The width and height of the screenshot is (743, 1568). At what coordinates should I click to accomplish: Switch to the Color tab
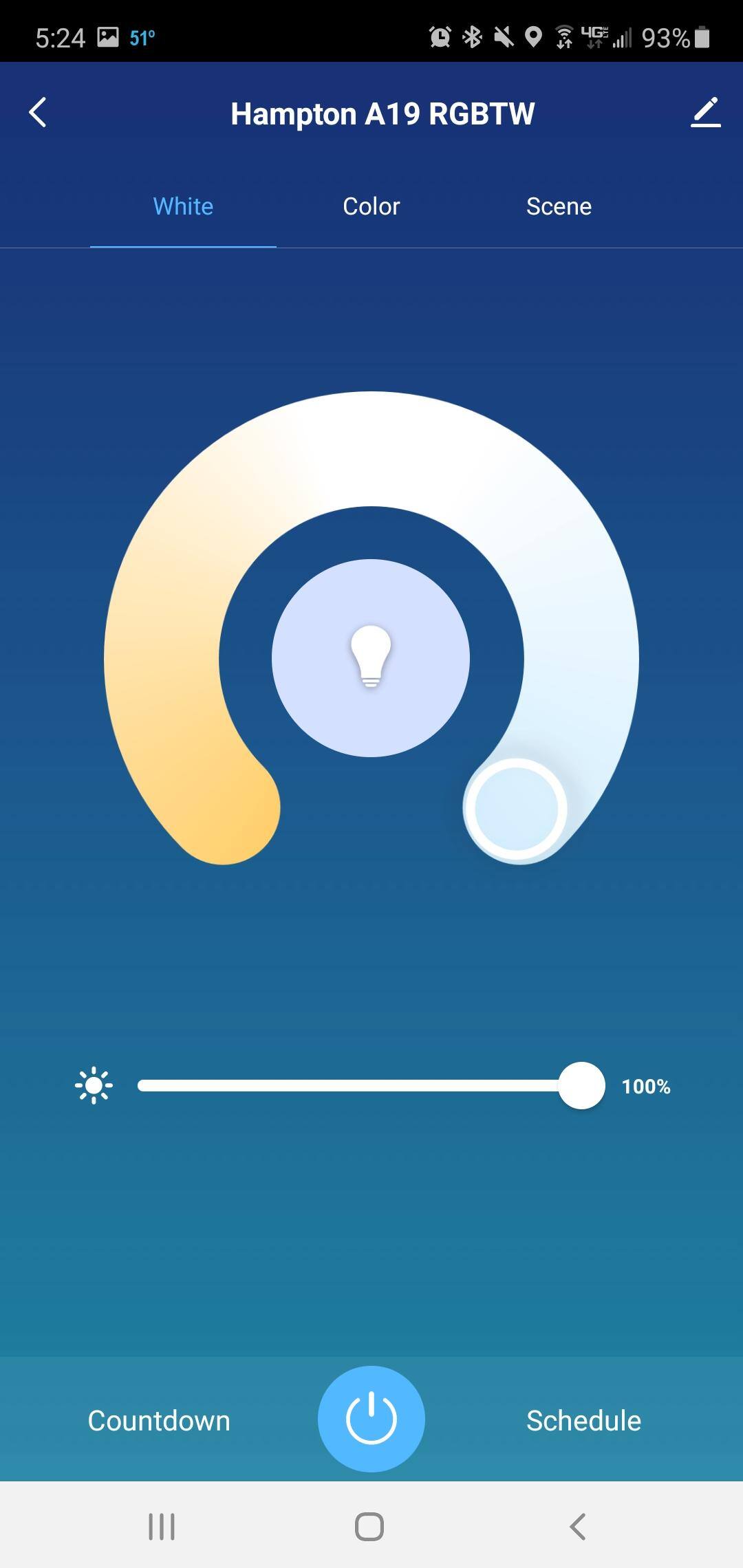tap(371, 206)
